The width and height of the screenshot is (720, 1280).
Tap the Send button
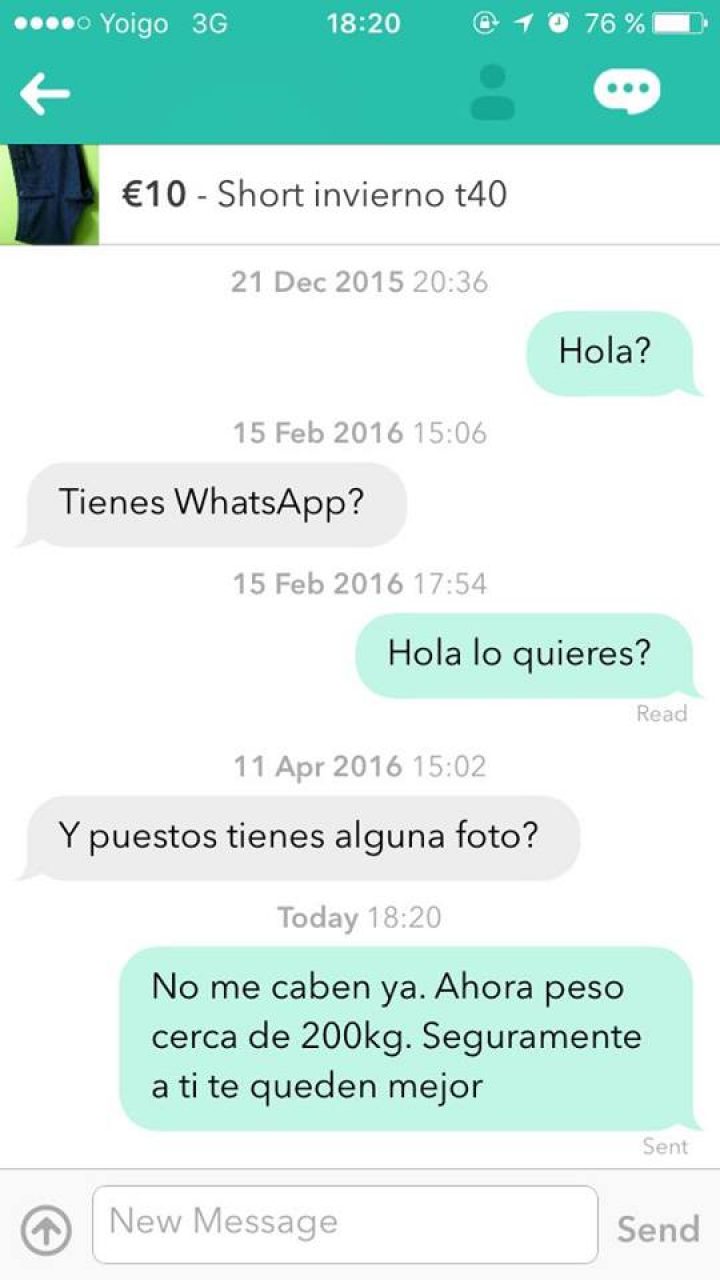[657, 1229]
